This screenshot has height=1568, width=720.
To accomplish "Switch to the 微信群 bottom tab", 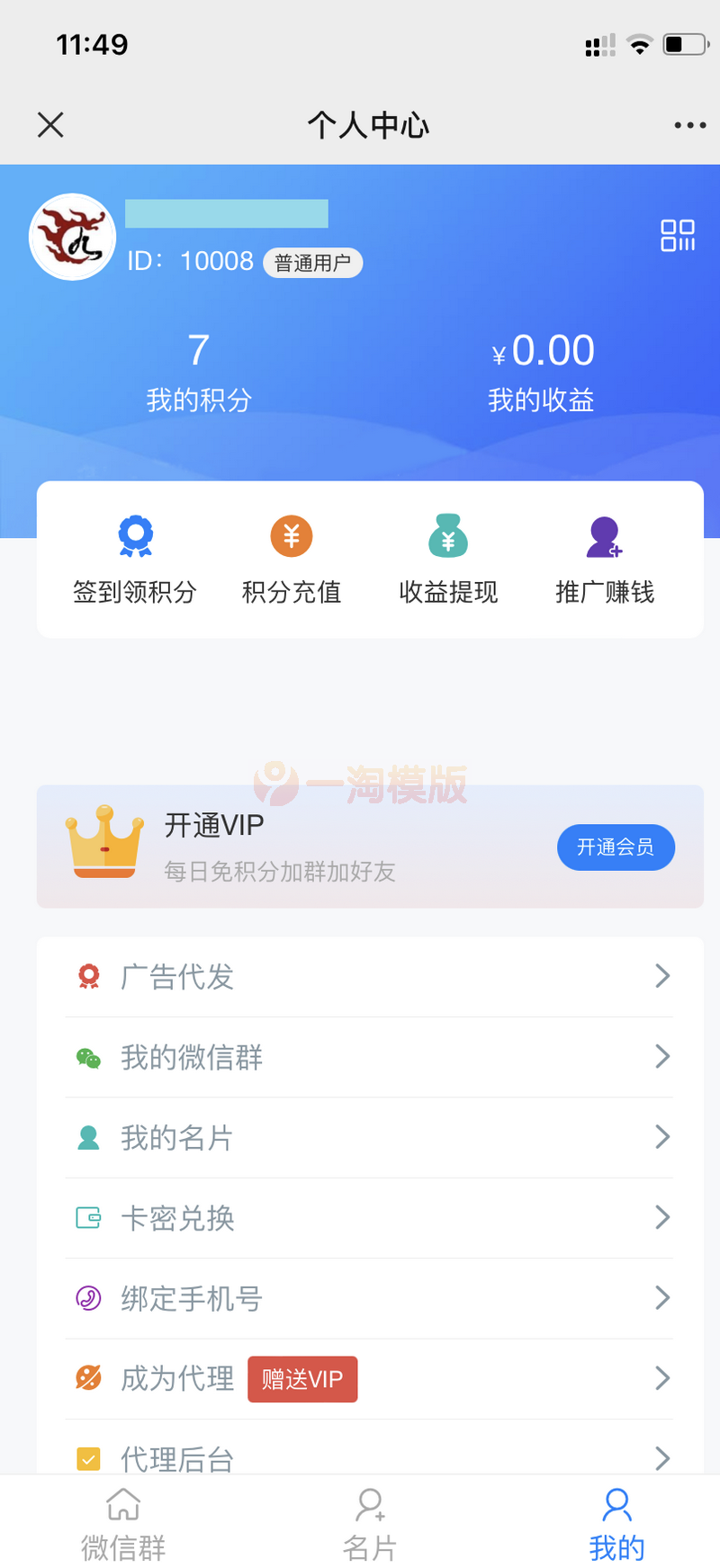I will [122, 1522].
